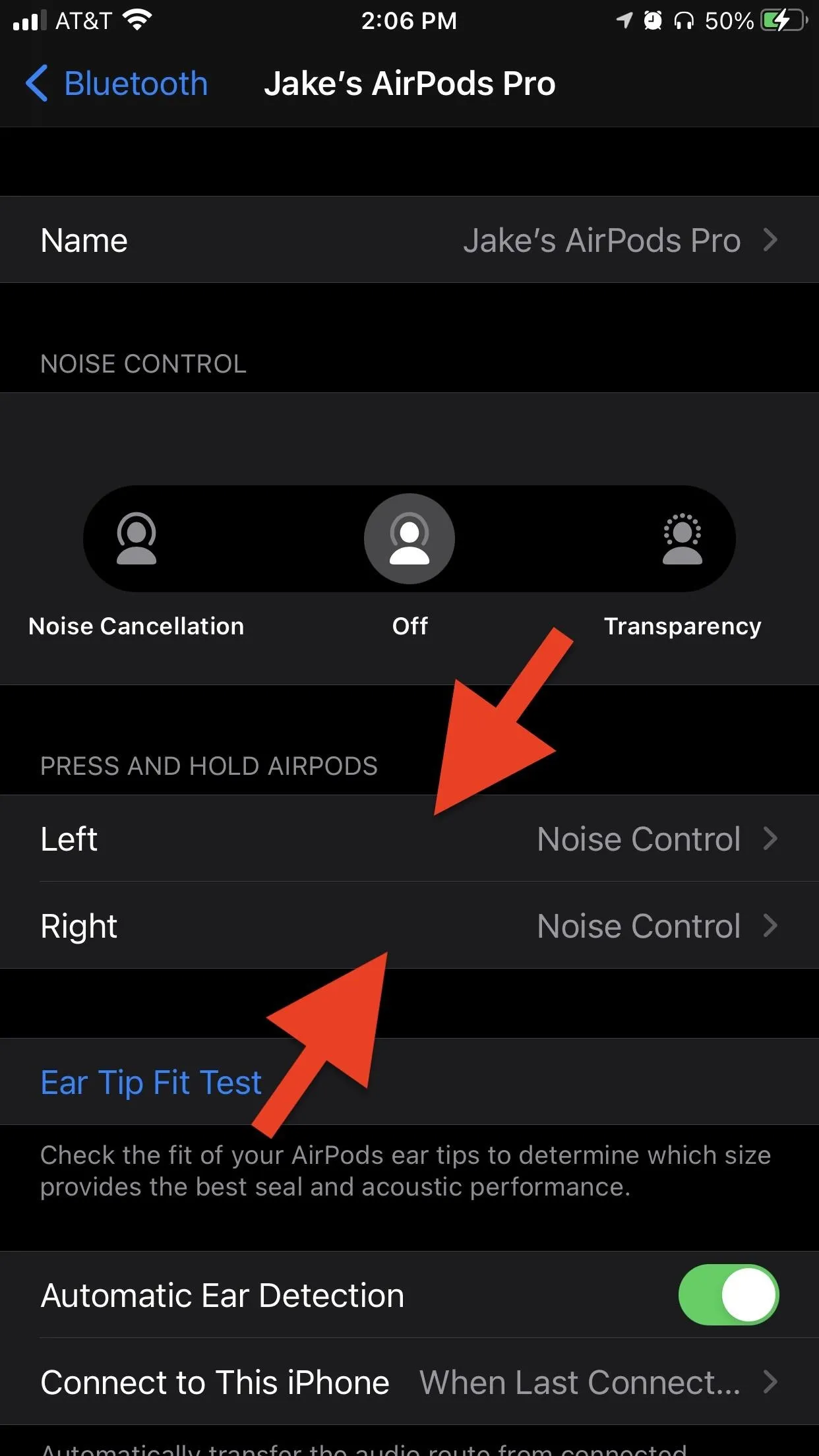Disable Automatic Ear Detection
The width and height of the screenshot is (819, 1456).
[x=729, y=1294]
